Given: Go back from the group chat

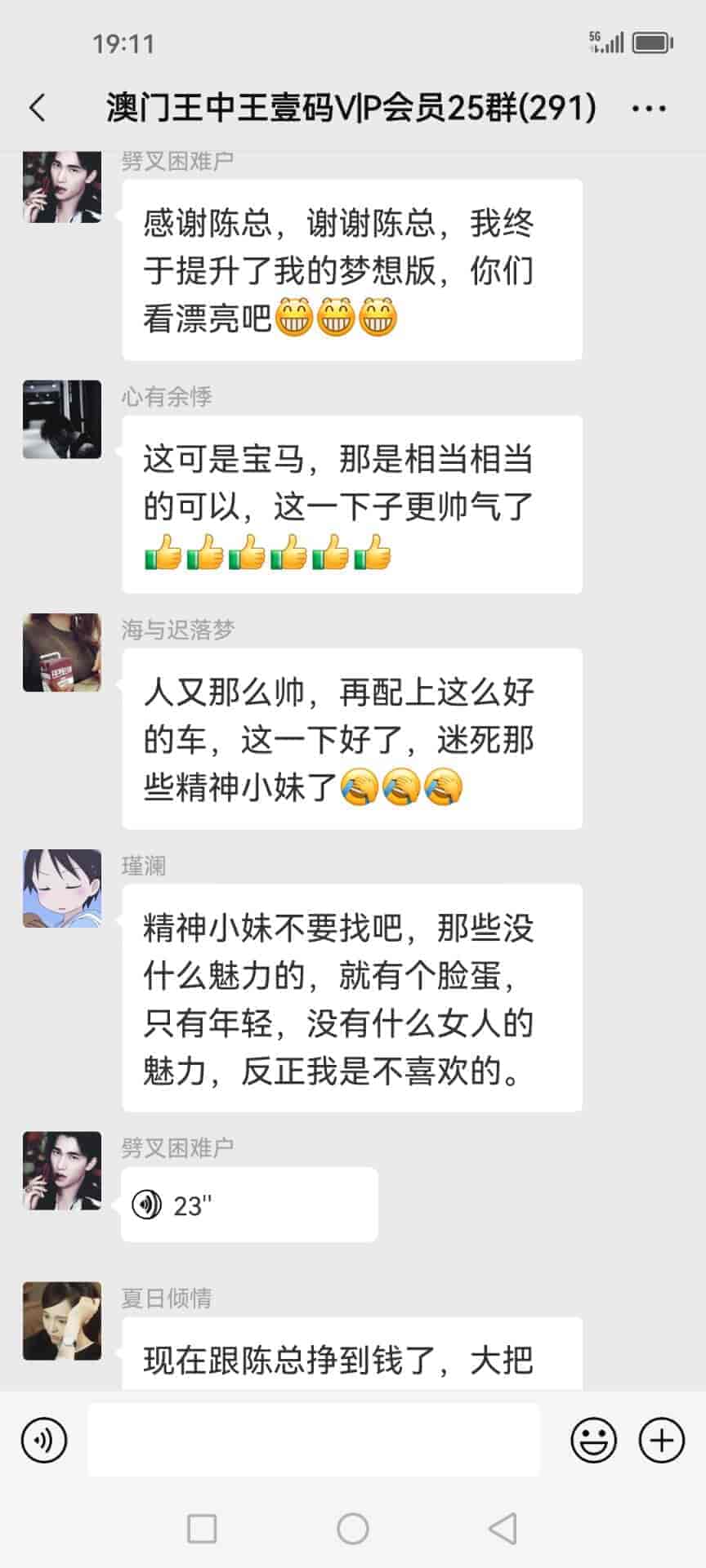Looking at the screenshot, I should click(38, 108).
